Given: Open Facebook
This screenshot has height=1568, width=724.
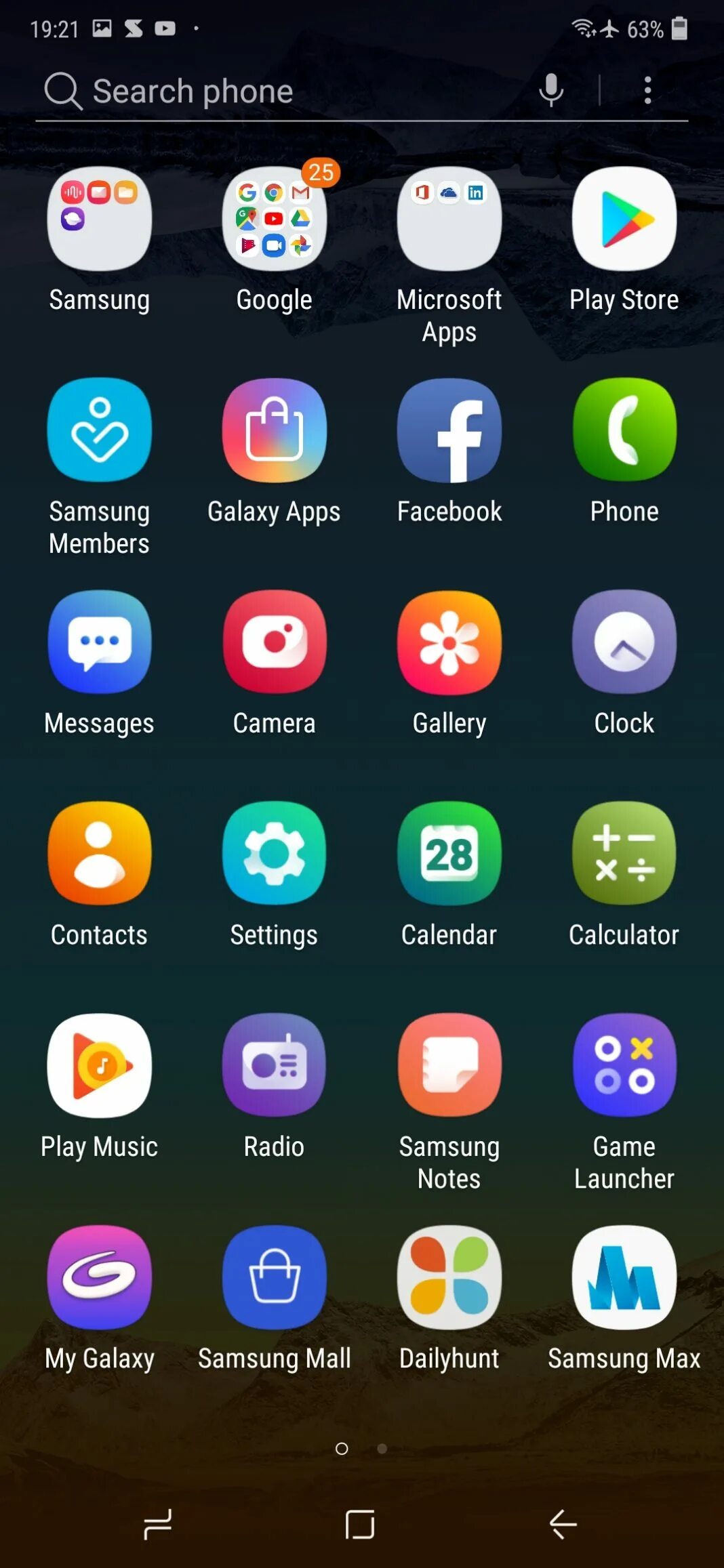Looking at the screenshot, I should click(449, 431).
